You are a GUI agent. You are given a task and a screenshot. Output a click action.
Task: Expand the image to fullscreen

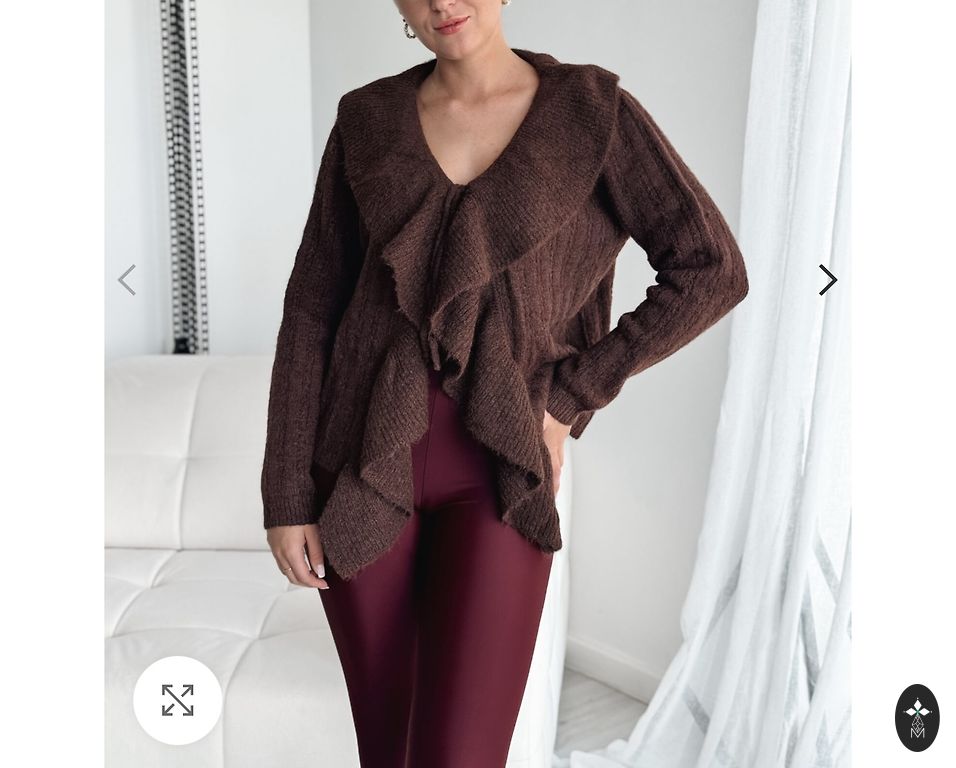tap(178, 700)
